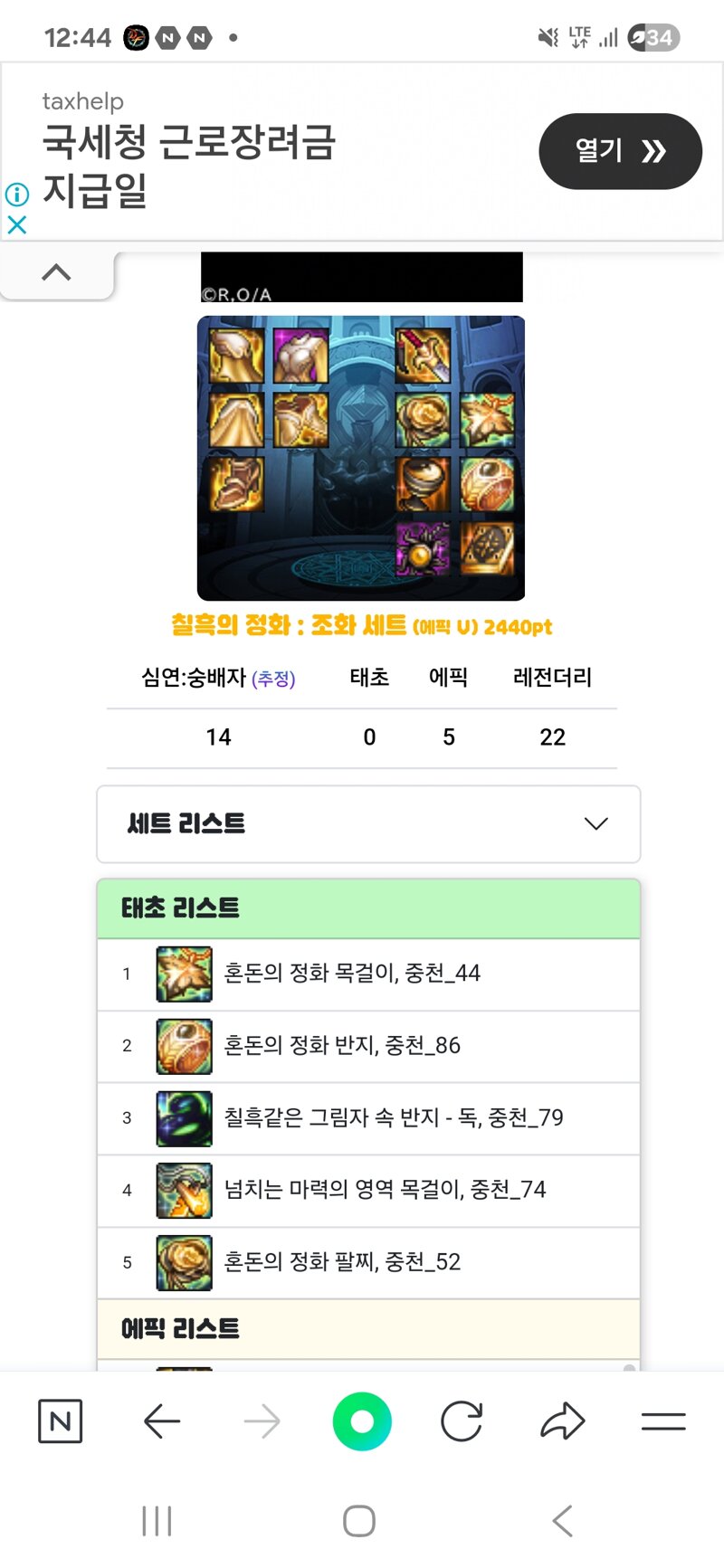724x1568 pixels.
Task: Open 넘치는 마력의 영역 목걸이 row
Action: 368,1191
